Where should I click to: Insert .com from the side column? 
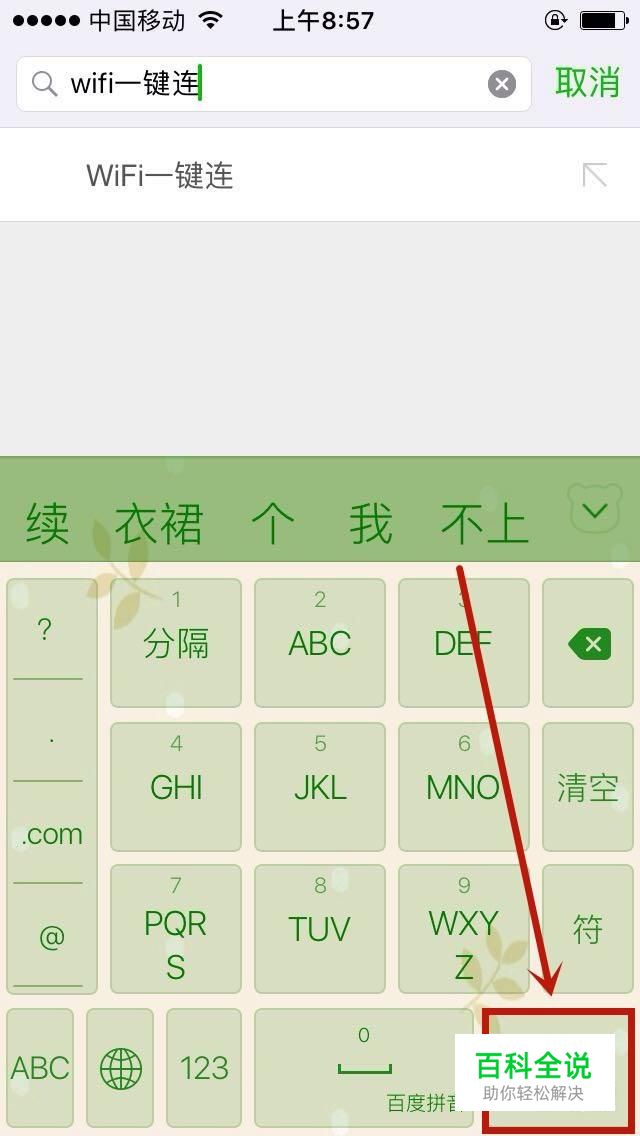coord(51,834)
